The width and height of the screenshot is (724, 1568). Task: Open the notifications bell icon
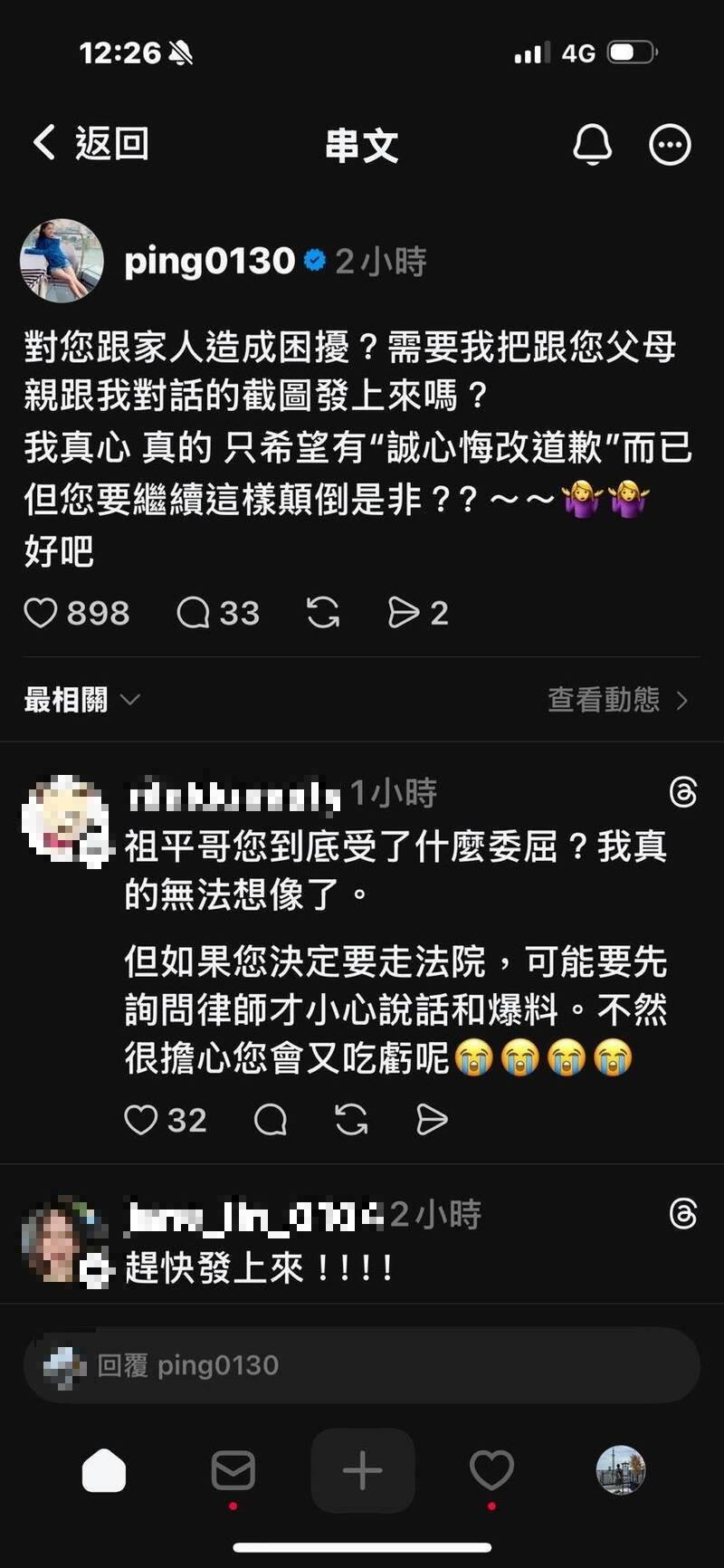(595, 143)
